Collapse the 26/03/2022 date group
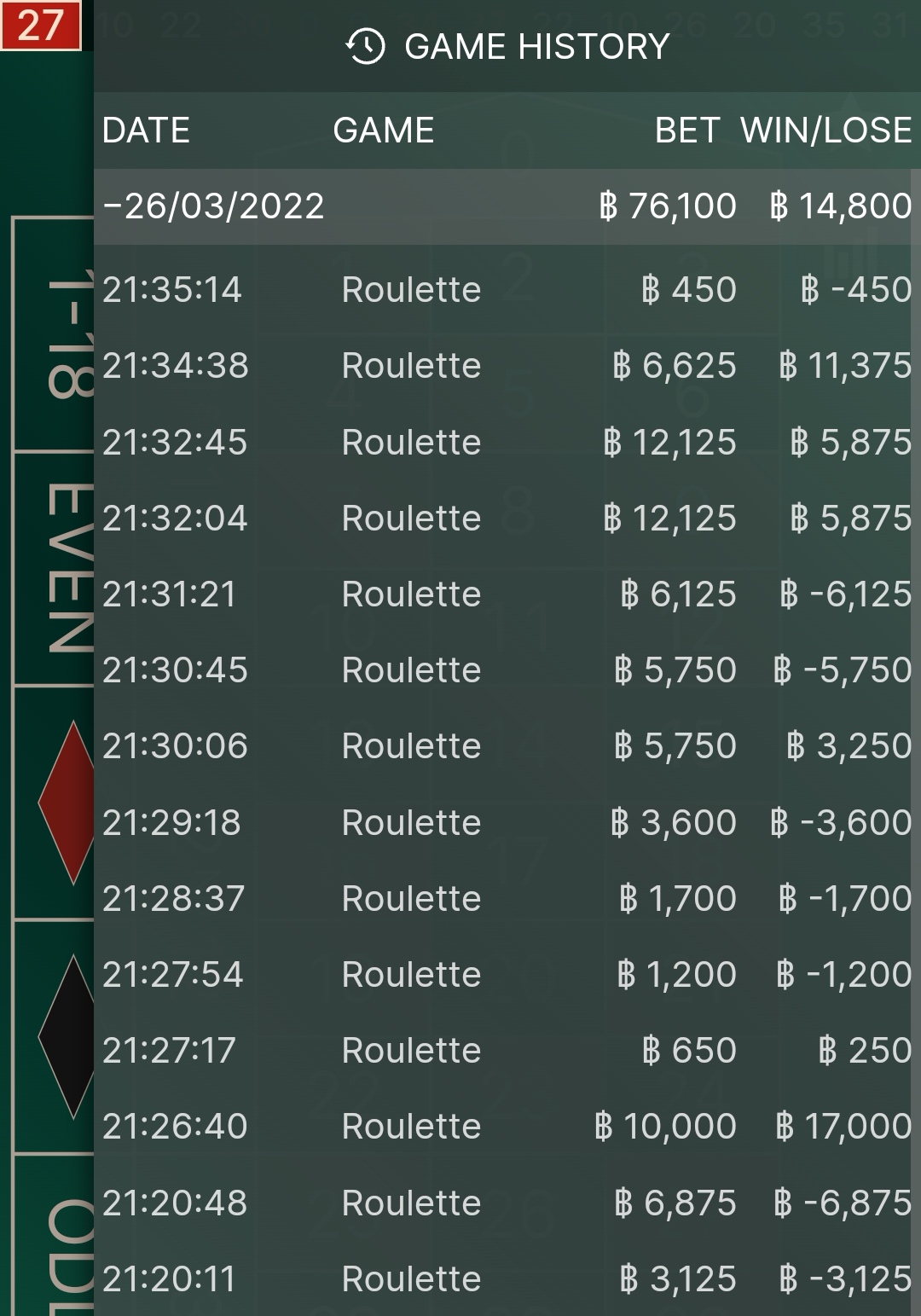This screenshot has width=921, height=1316. 213,206
